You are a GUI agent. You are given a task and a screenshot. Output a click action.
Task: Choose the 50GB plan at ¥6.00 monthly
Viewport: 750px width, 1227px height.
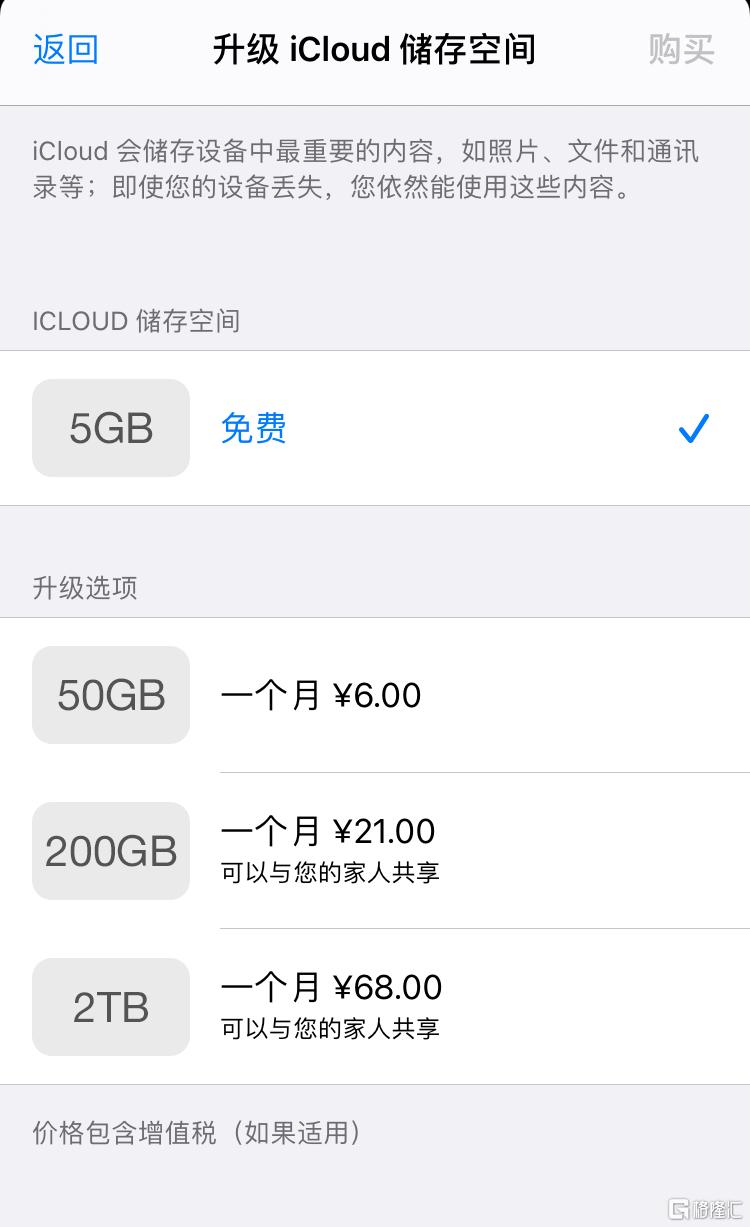pyautogui.click(x=375, y=695)
